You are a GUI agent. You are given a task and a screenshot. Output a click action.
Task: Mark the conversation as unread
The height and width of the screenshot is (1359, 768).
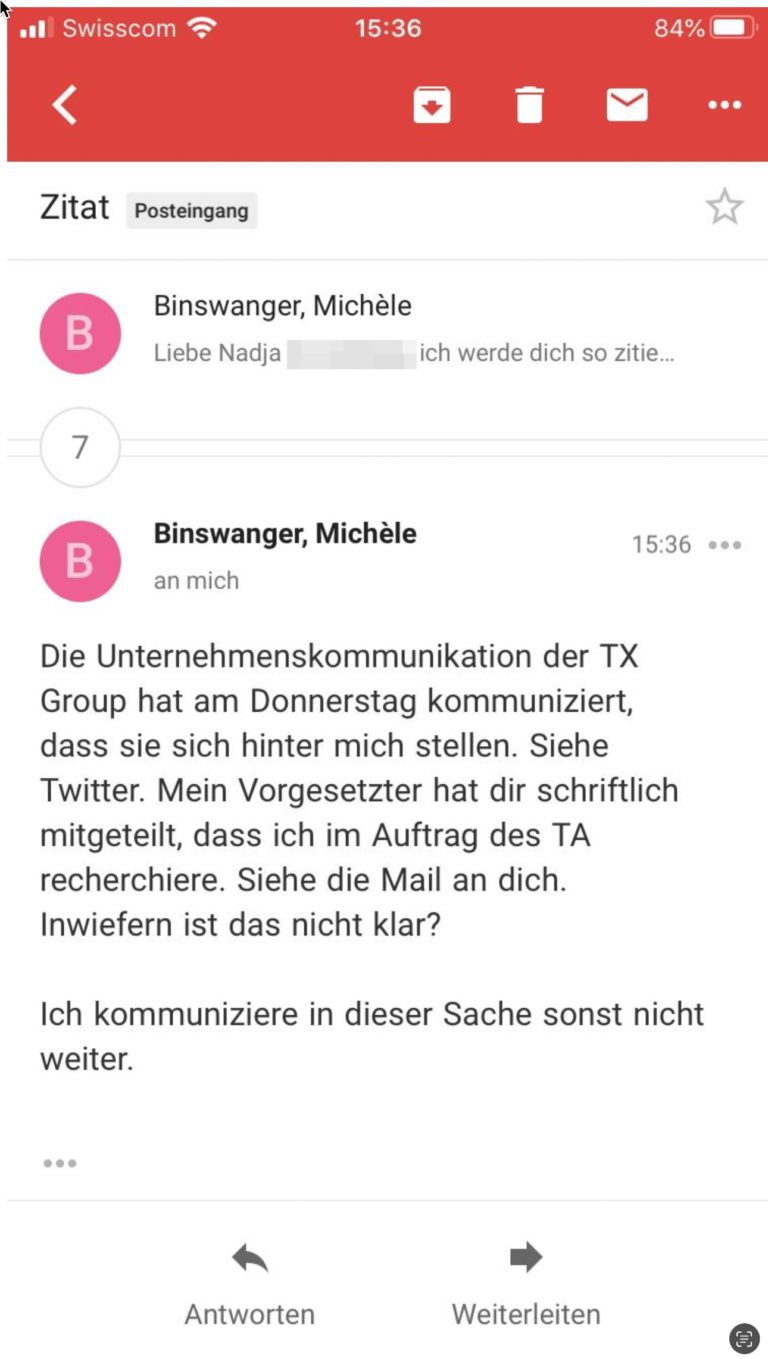627,104
